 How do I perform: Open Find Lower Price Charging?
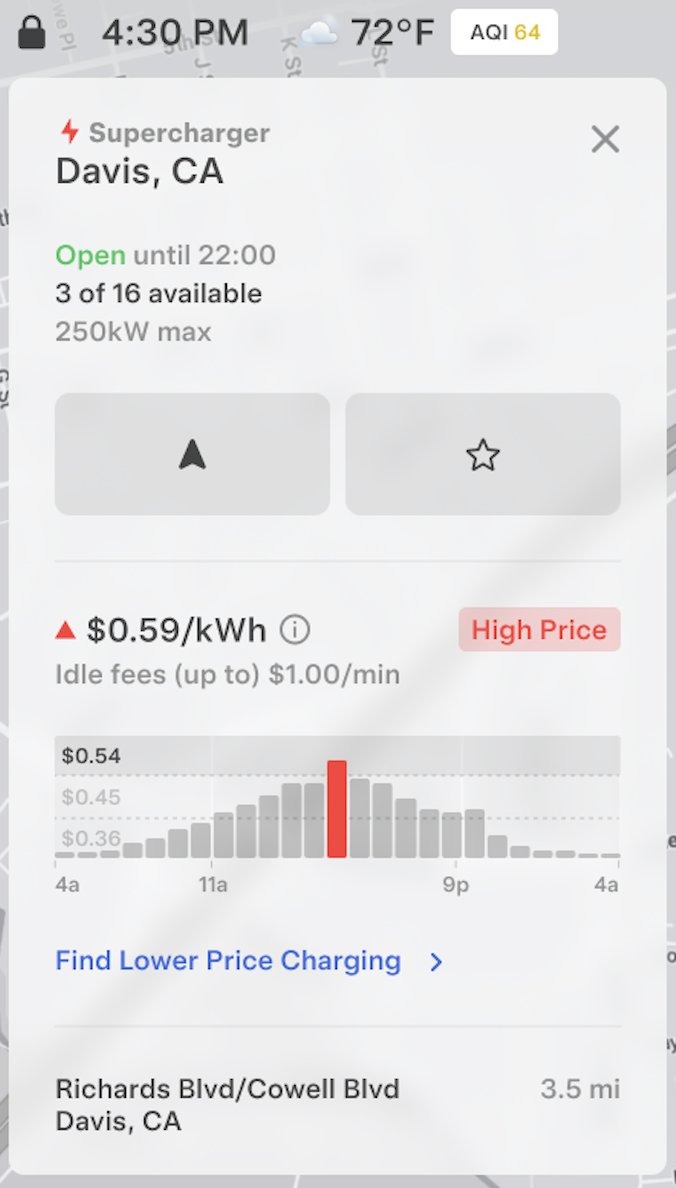coord(249,961)
